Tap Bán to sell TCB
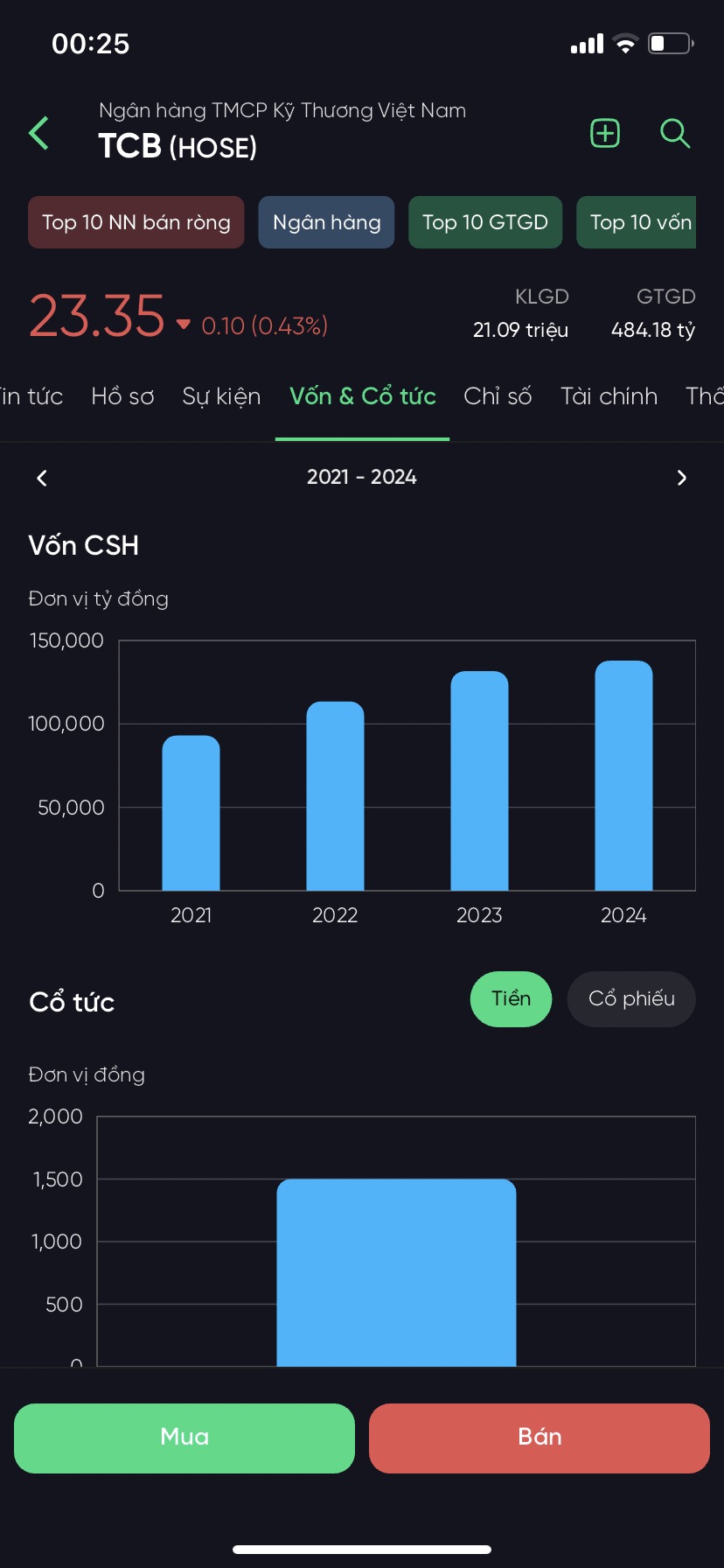The height and width of the screenshot is (1568, 724). tap(539, 1438)
